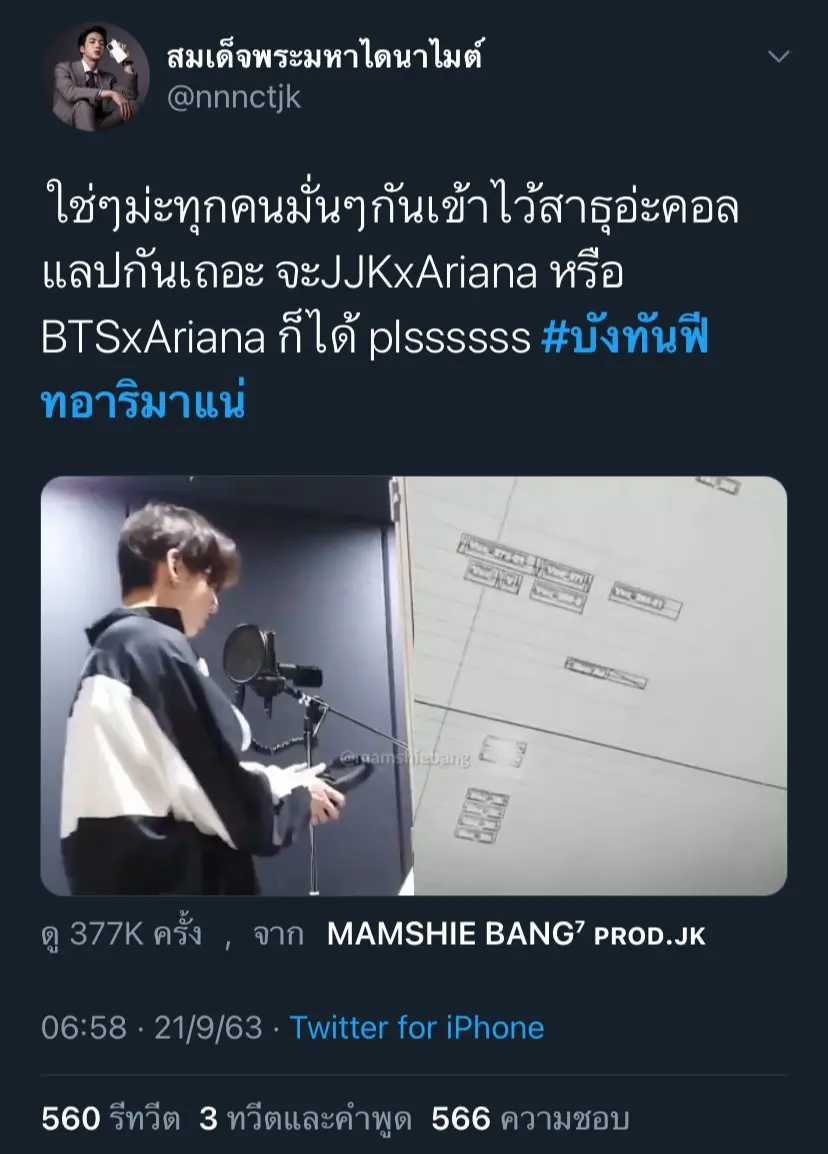Open the author's display name profile

point(325,55)
